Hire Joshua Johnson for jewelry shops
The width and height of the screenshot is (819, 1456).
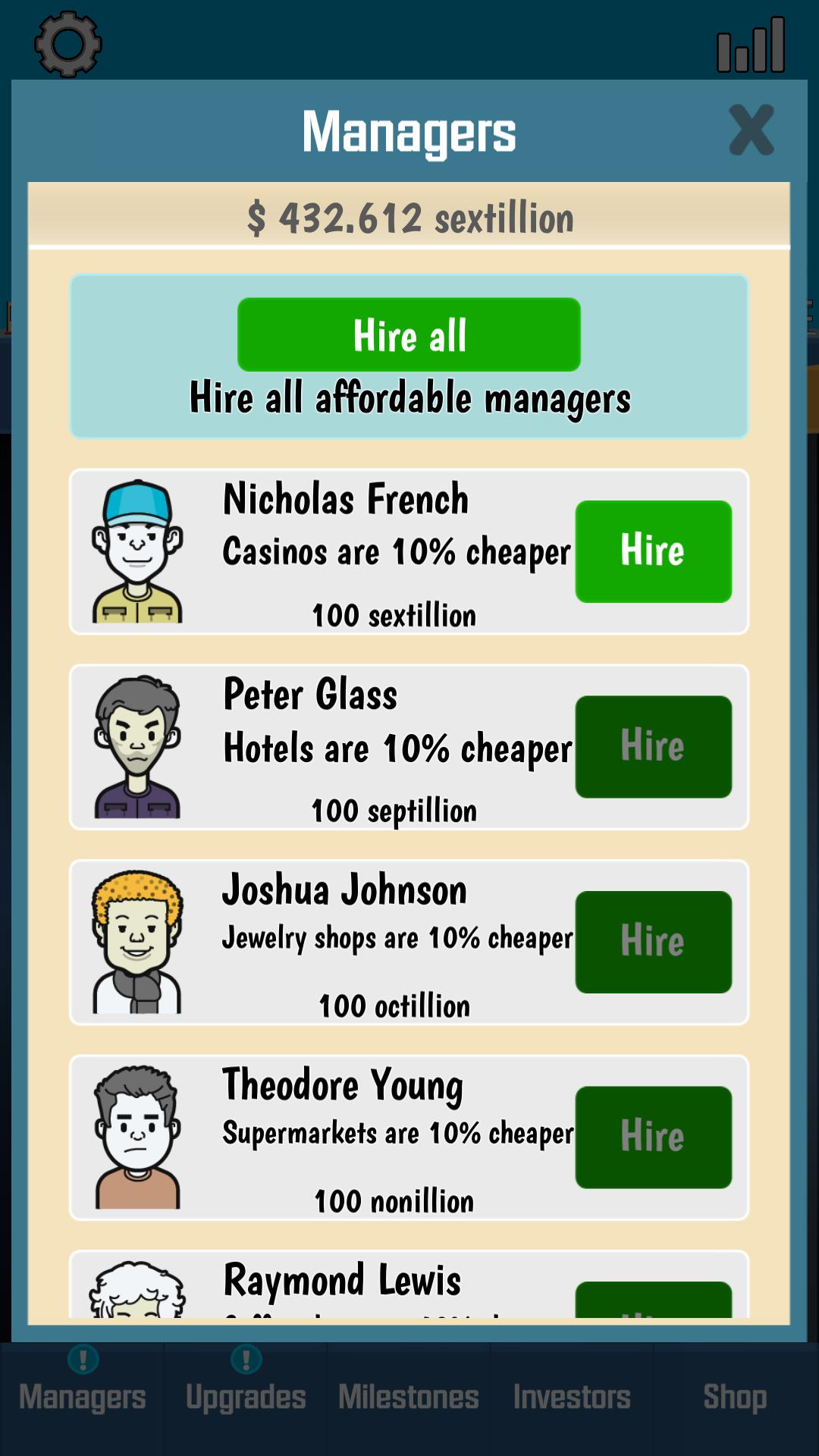[653, 942]
